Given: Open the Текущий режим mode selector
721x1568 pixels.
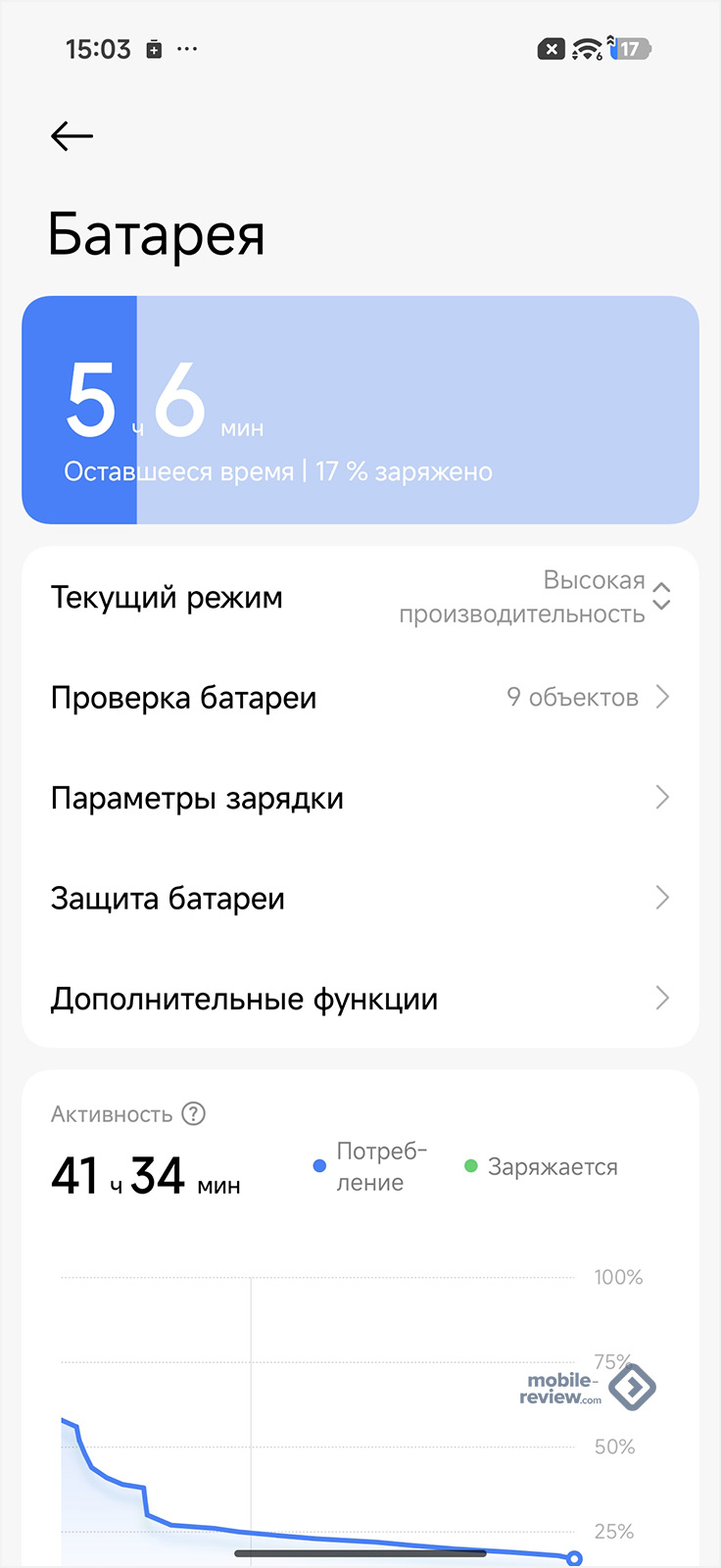Looking at the screenshot, I should click(360, 597).
